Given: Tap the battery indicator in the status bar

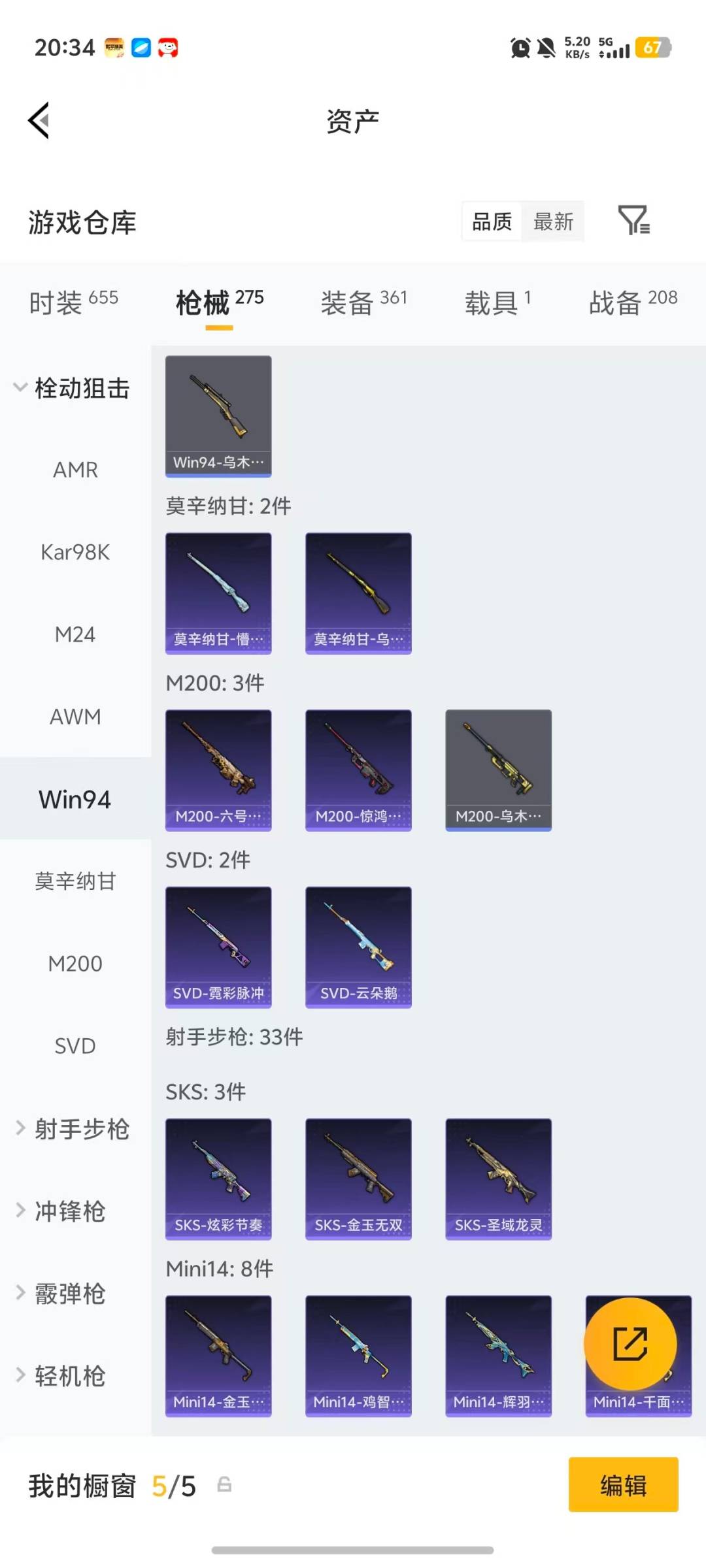Looking at the screenshot, I should click(652, 48).
